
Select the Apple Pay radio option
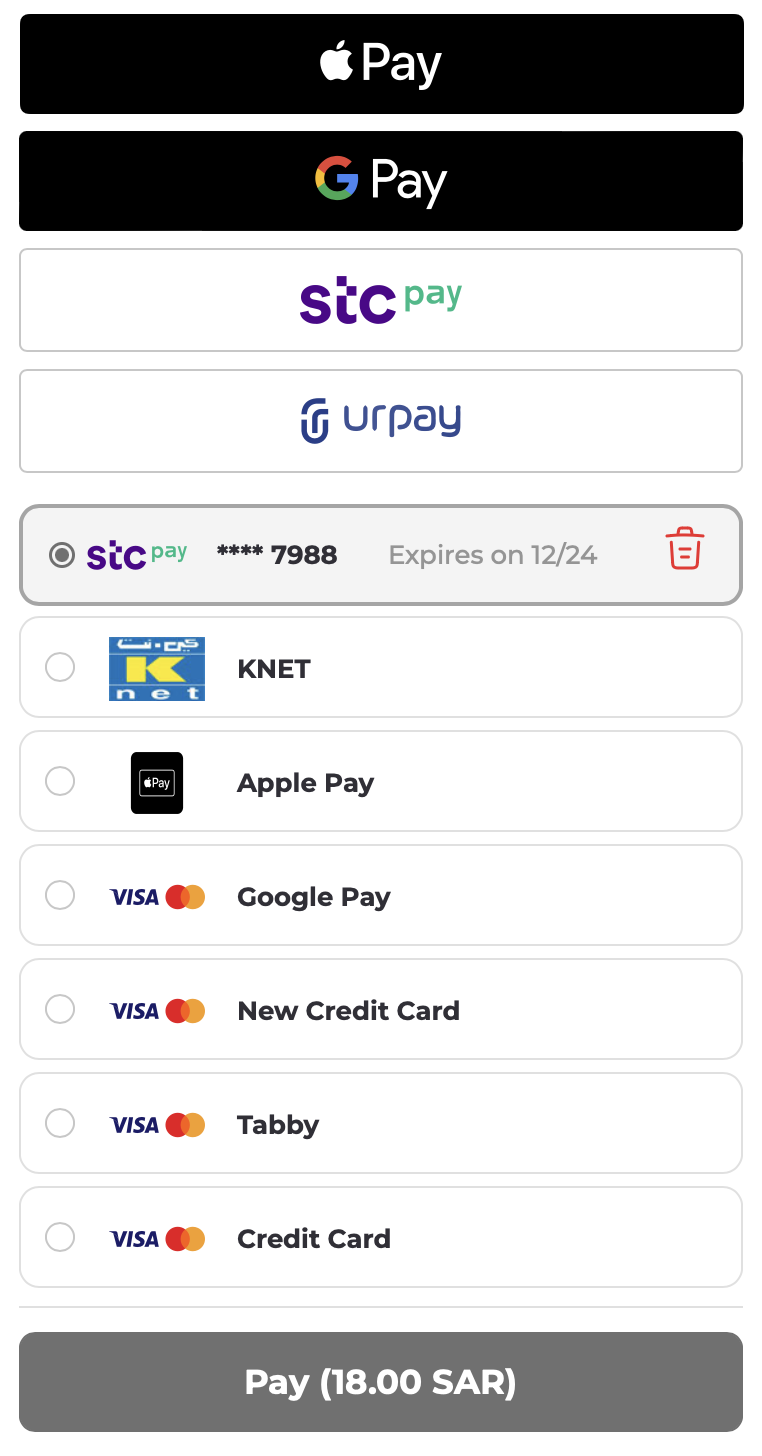(x=61, y=782)
